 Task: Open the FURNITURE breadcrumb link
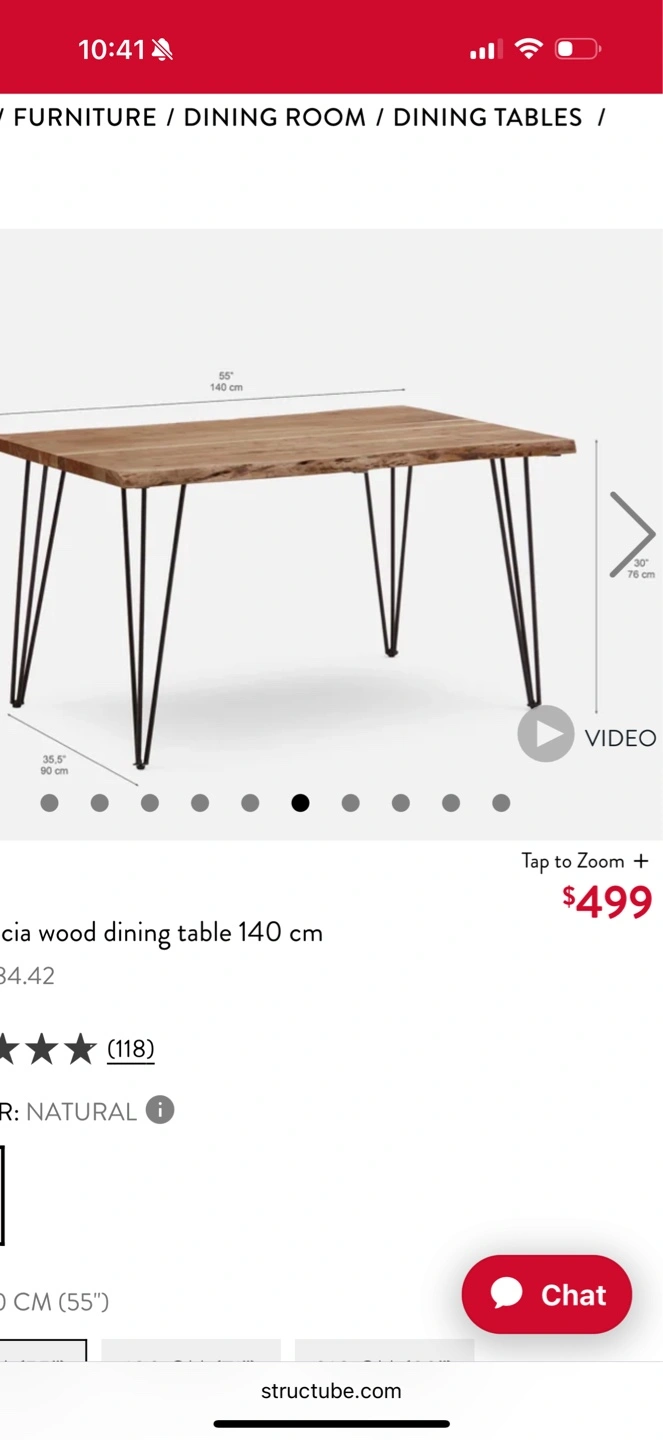tap(85, 117)
